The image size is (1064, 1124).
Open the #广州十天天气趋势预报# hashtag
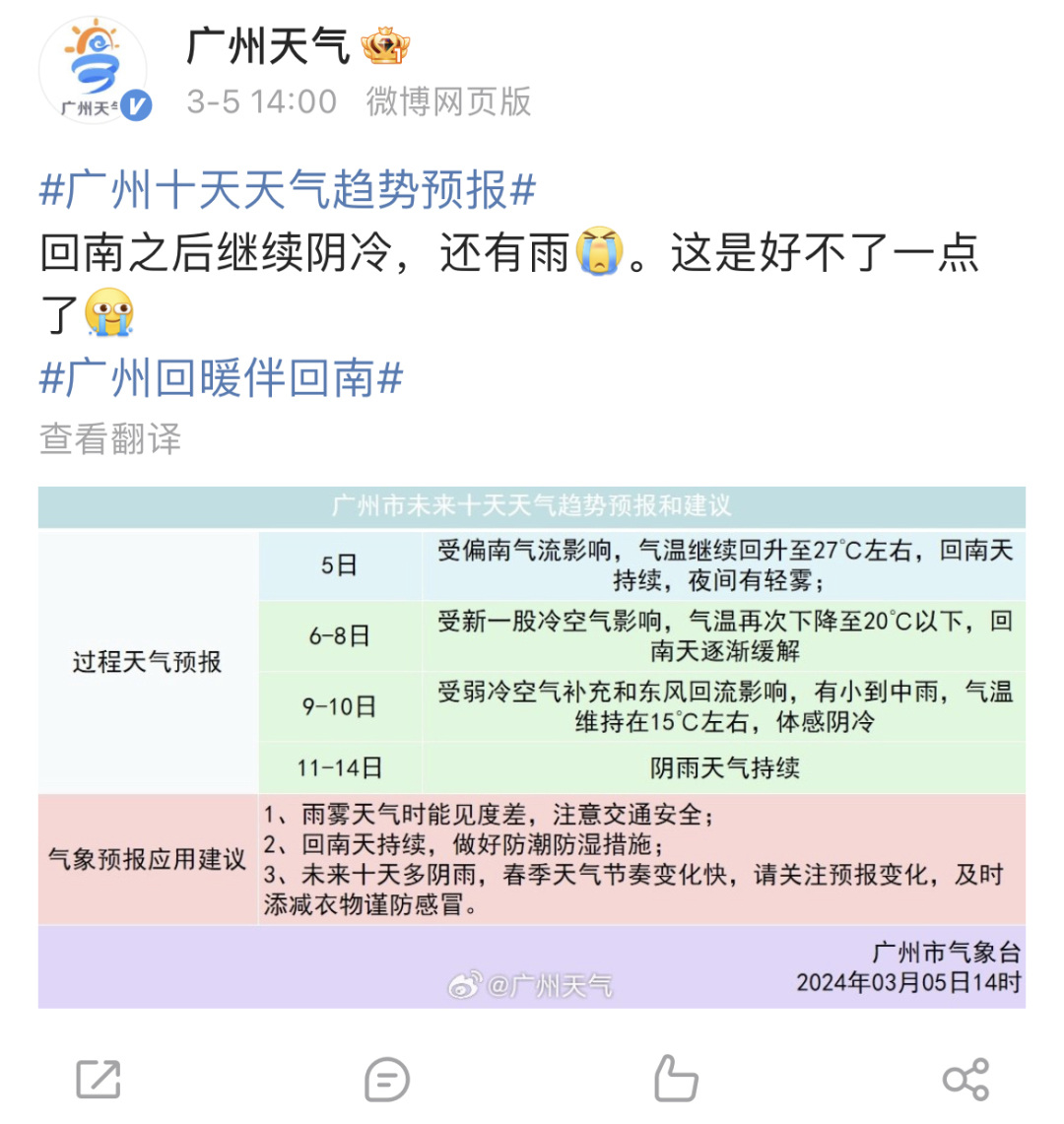[x=288, y=190]
